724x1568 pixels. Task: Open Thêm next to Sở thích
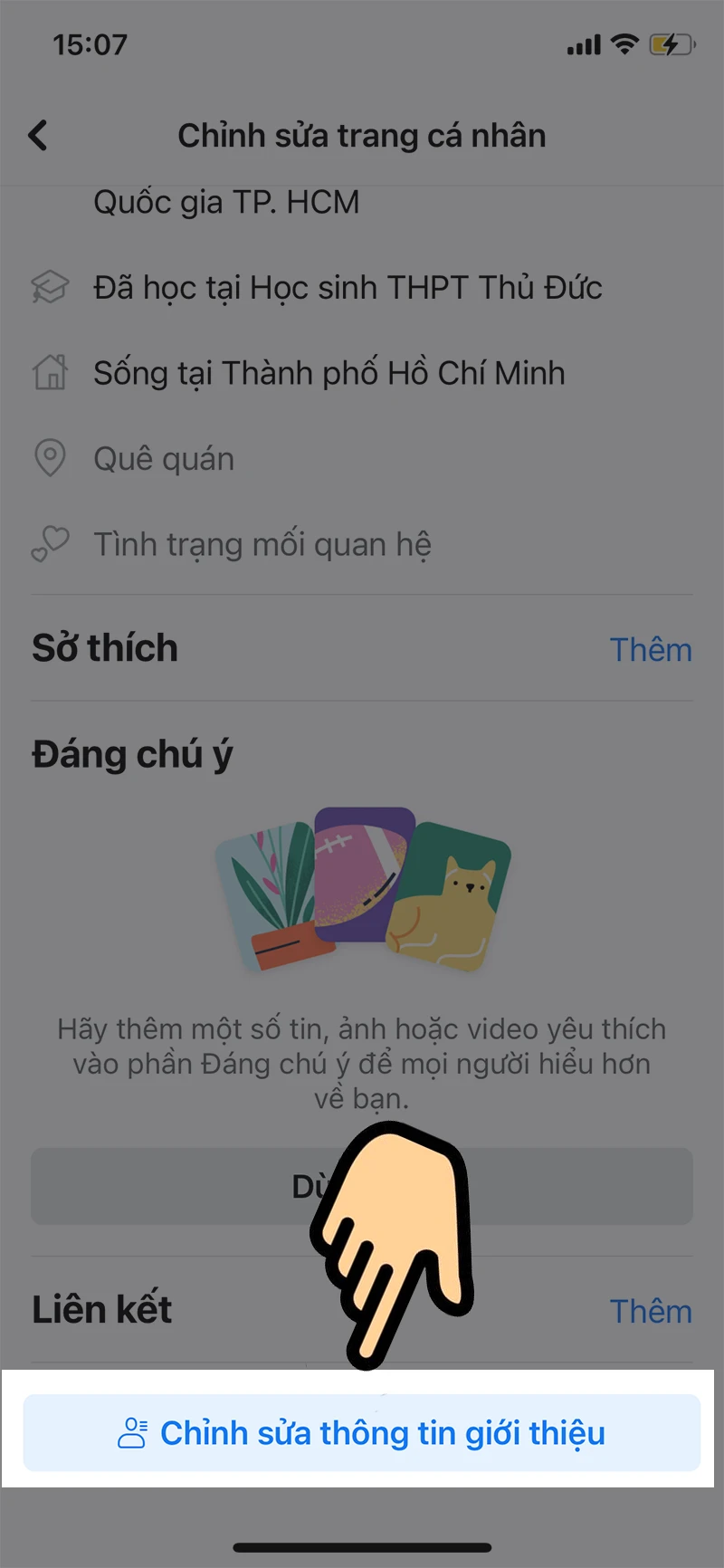click(x=651, y=649)
